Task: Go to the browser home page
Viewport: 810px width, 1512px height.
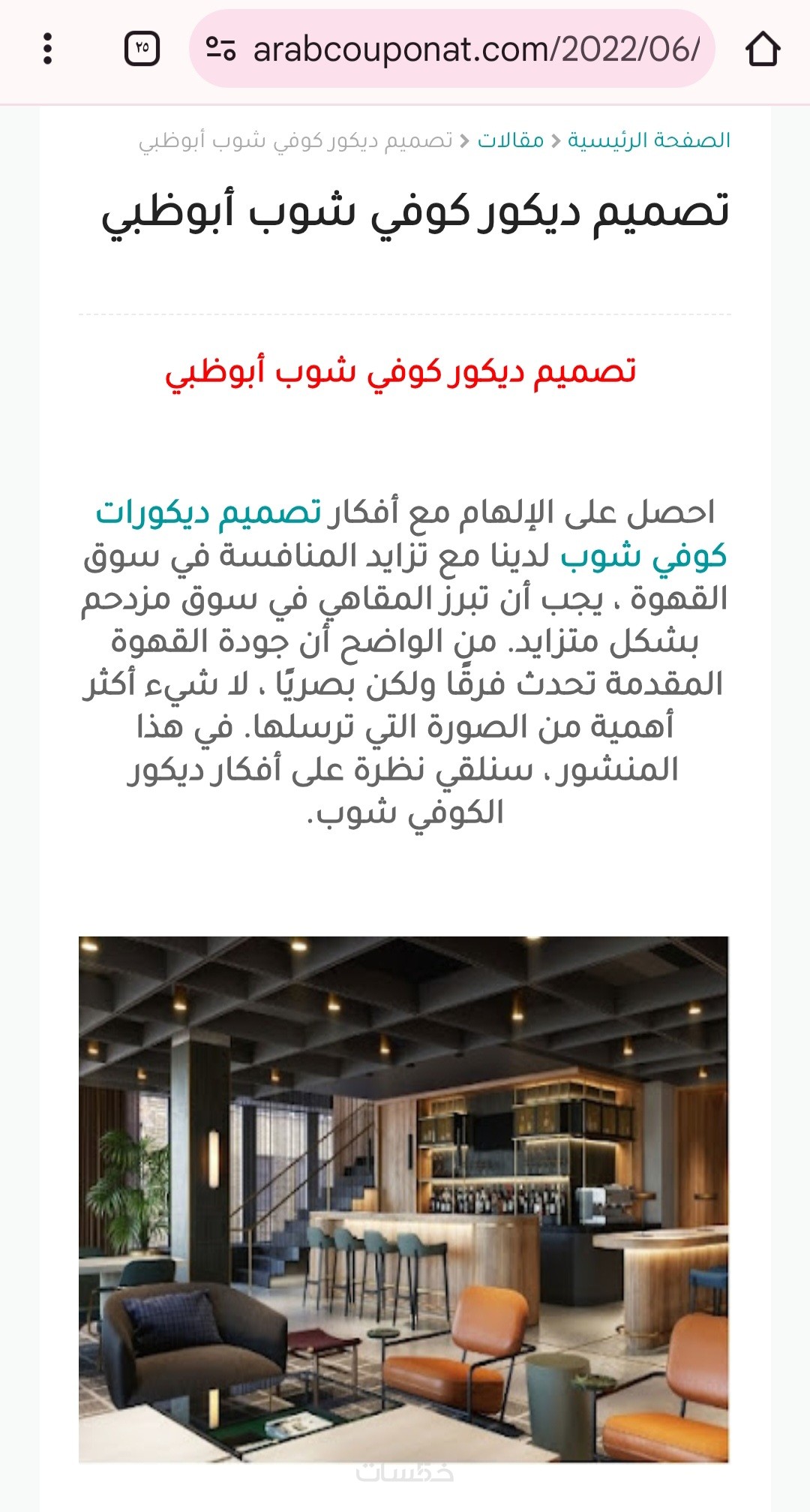Action: point(763,50)
